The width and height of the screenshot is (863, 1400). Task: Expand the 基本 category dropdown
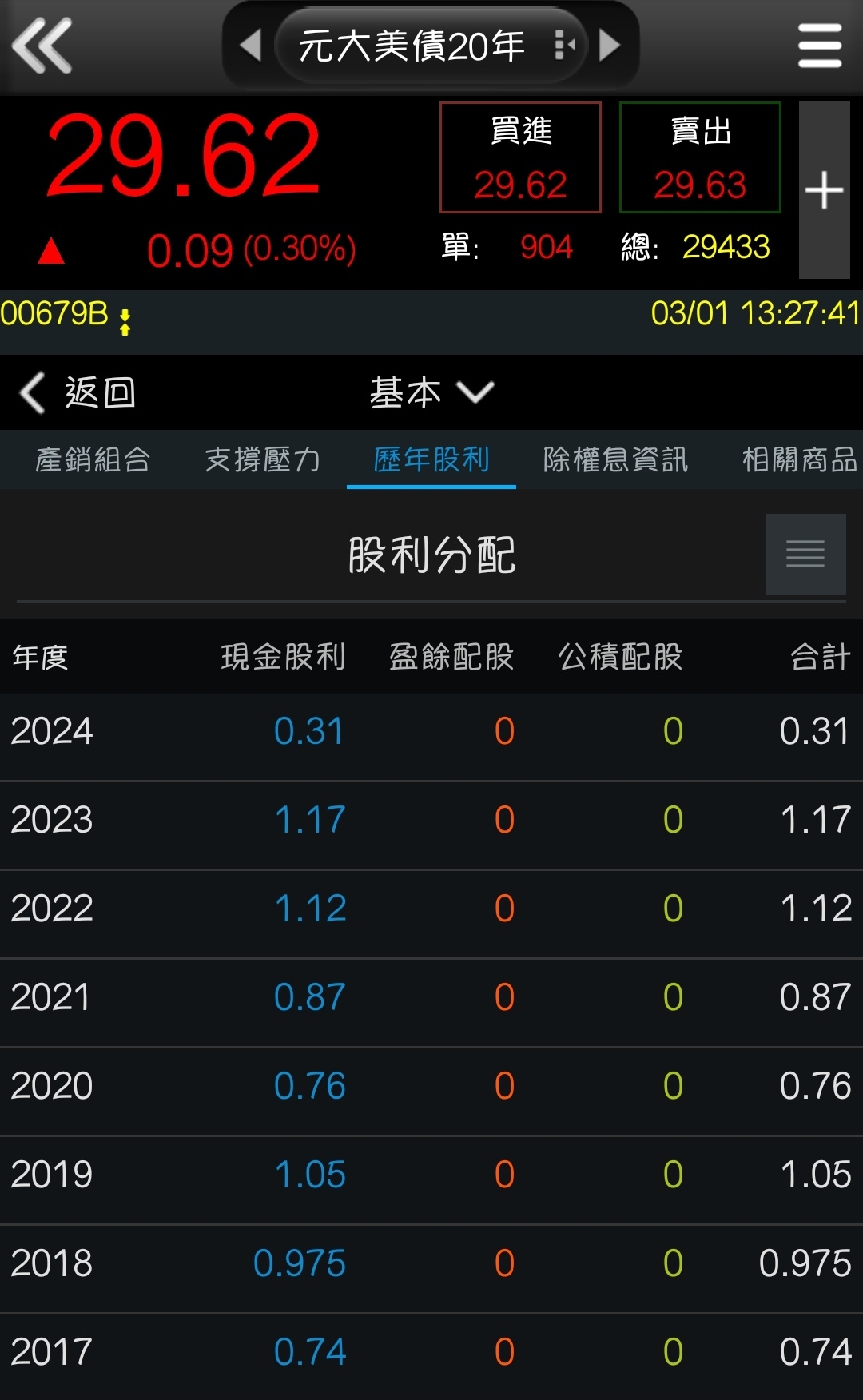point(431,393)
